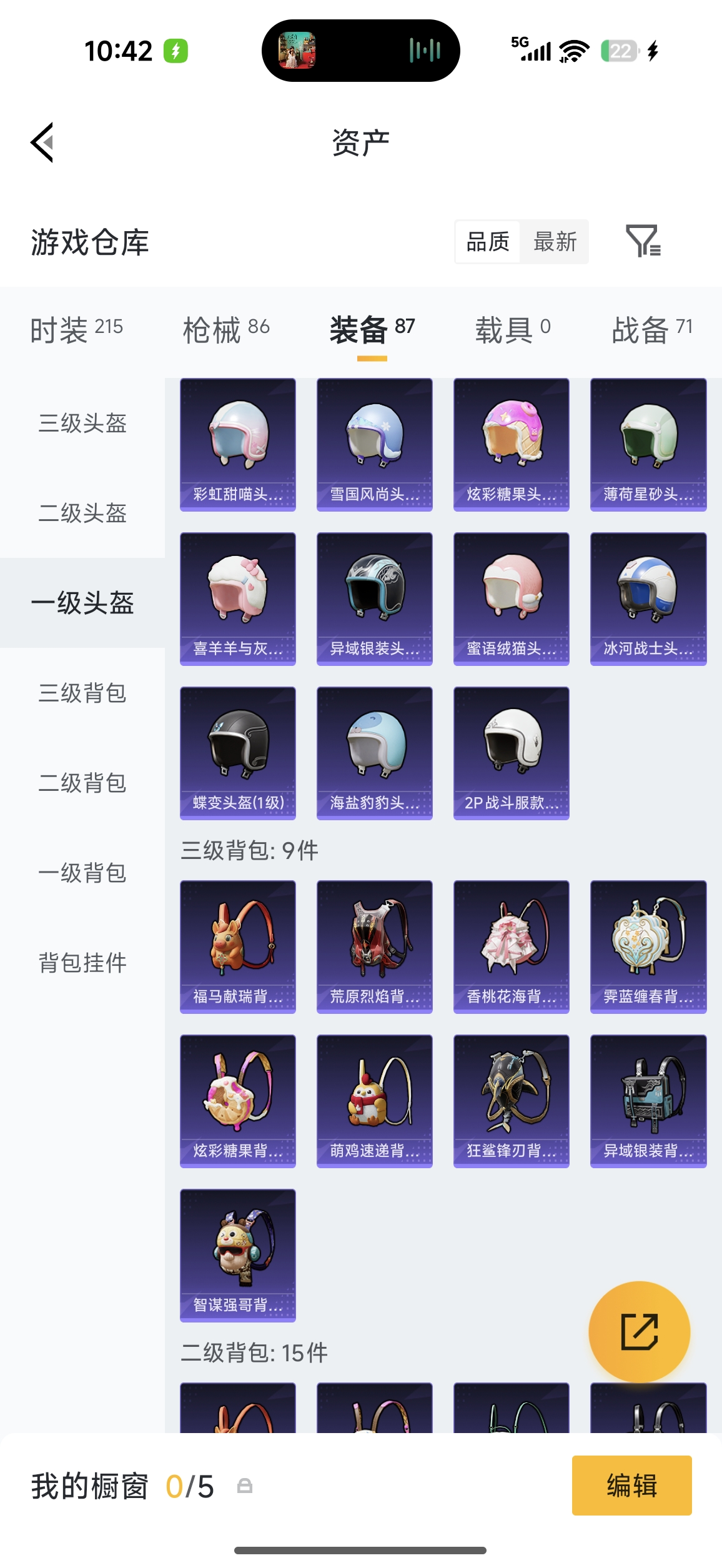Switch to the 枪械 tab
The width and height of the screenshot is (722, 1568).
(x=225, y=329)
